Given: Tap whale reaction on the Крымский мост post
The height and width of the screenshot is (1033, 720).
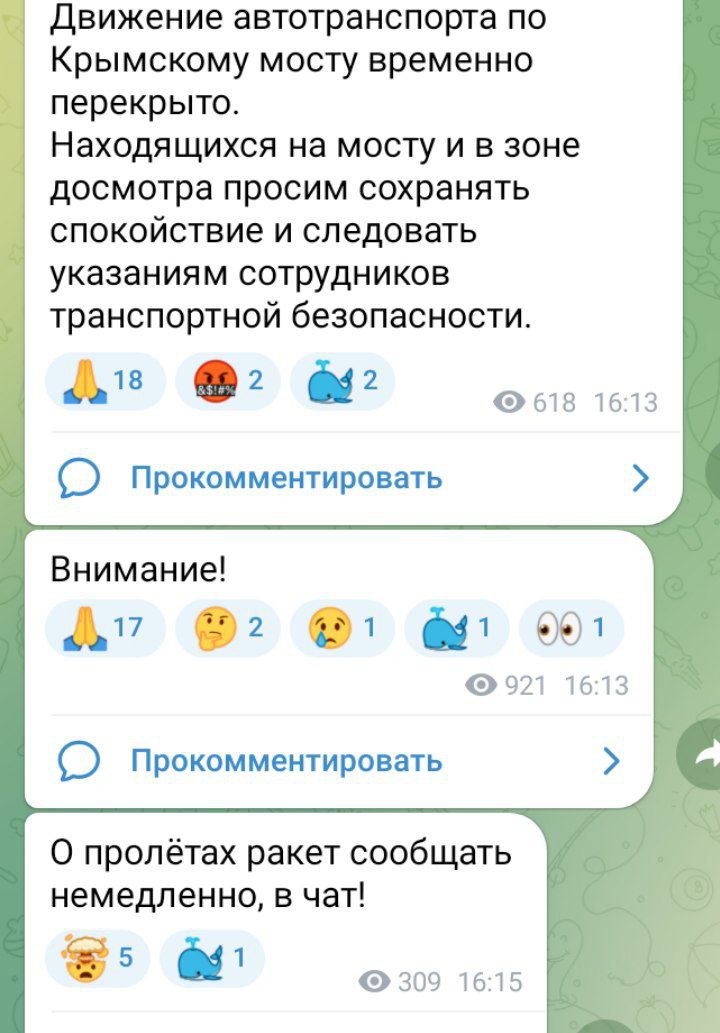Looking at the screenshot, I should pyautogui.click(x=340, y=382).
